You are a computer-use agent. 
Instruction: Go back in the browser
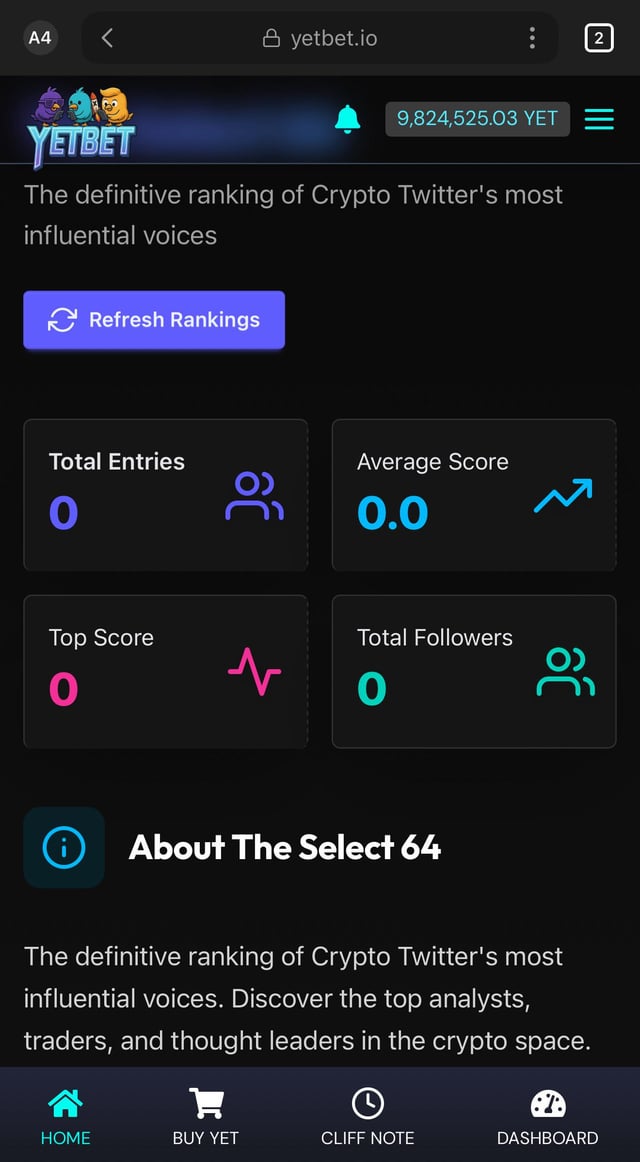click(108, 38)
